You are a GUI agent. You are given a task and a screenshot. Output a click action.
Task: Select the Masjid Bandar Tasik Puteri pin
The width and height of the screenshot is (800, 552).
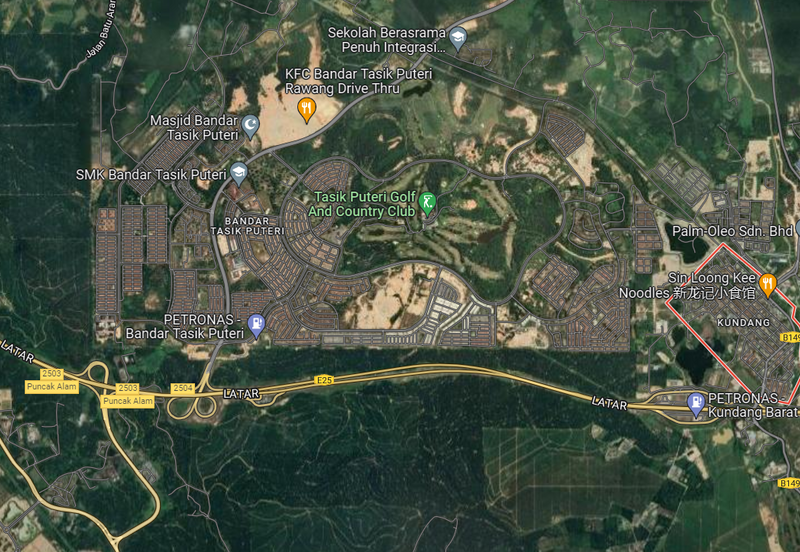[251, 127]
